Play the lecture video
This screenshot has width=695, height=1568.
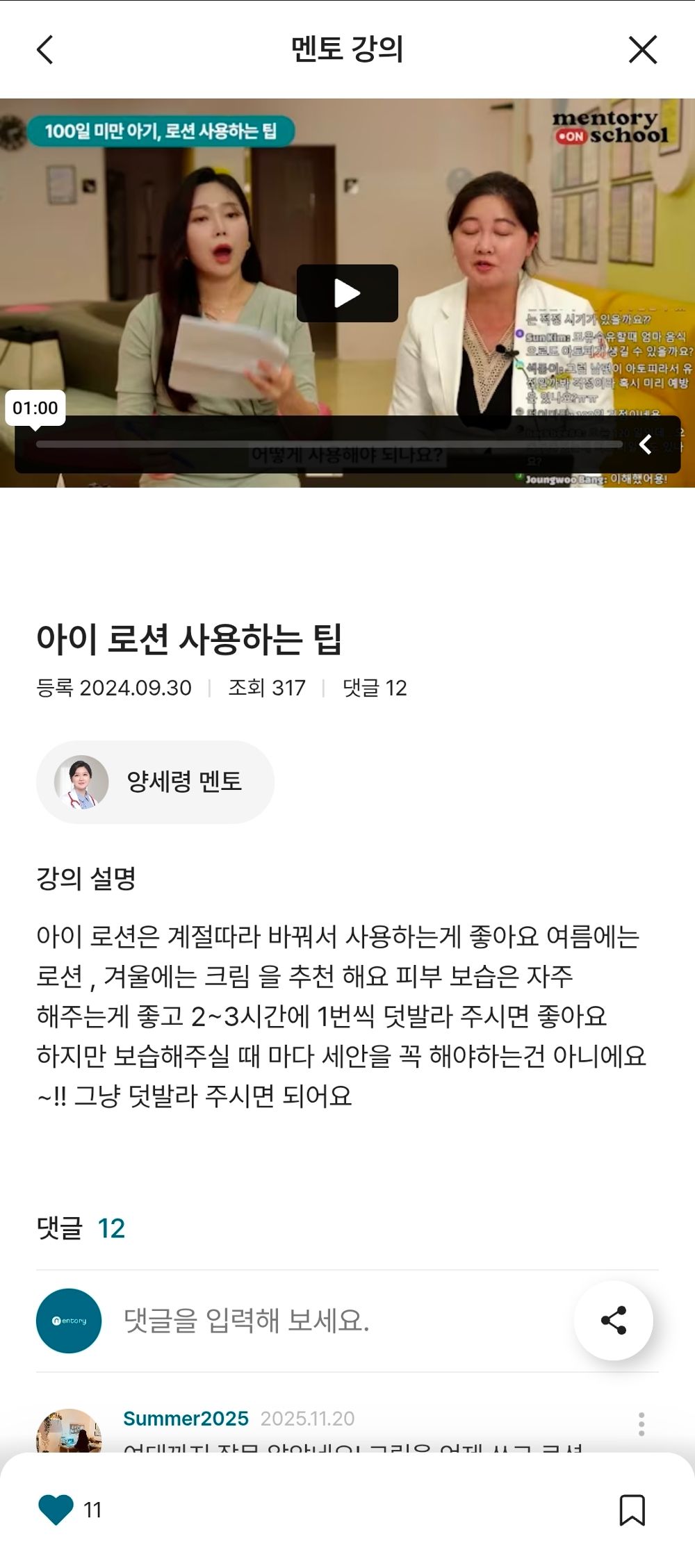click(x=347, y=292)
